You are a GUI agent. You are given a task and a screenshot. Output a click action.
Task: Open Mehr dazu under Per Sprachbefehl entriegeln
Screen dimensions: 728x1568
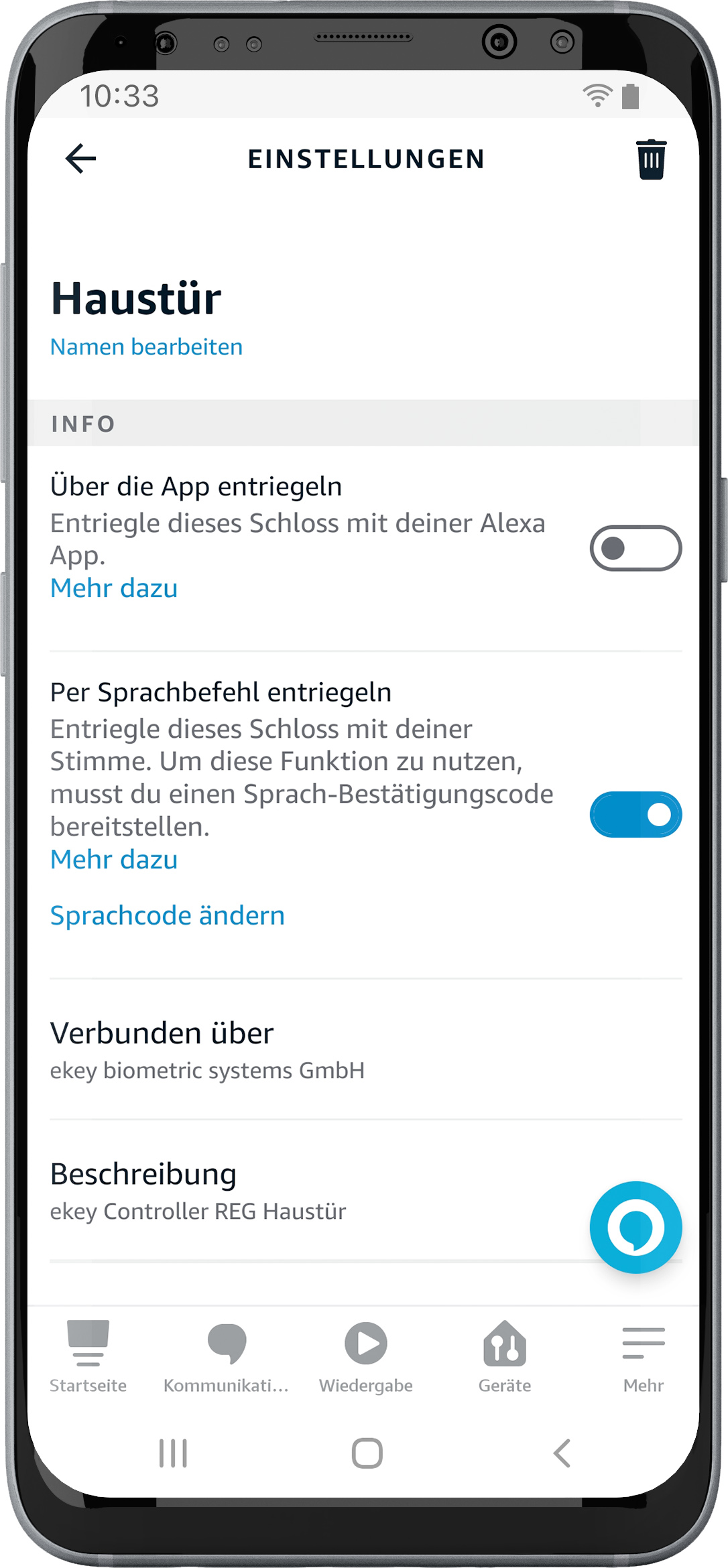point(114,860)
